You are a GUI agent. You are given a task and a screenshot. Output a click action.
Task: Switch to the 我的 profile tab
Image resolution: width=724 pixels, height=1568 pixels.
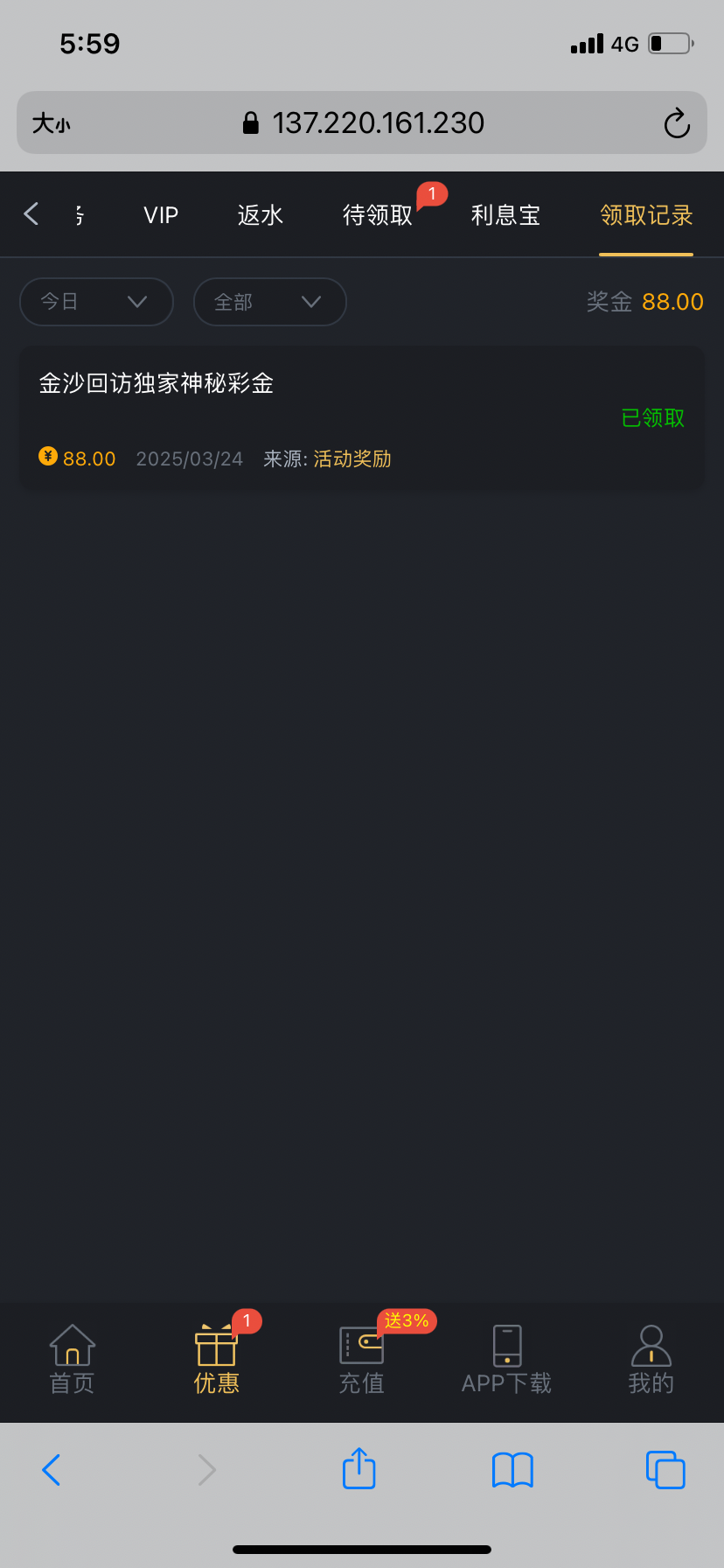(x=651, y=1358)
